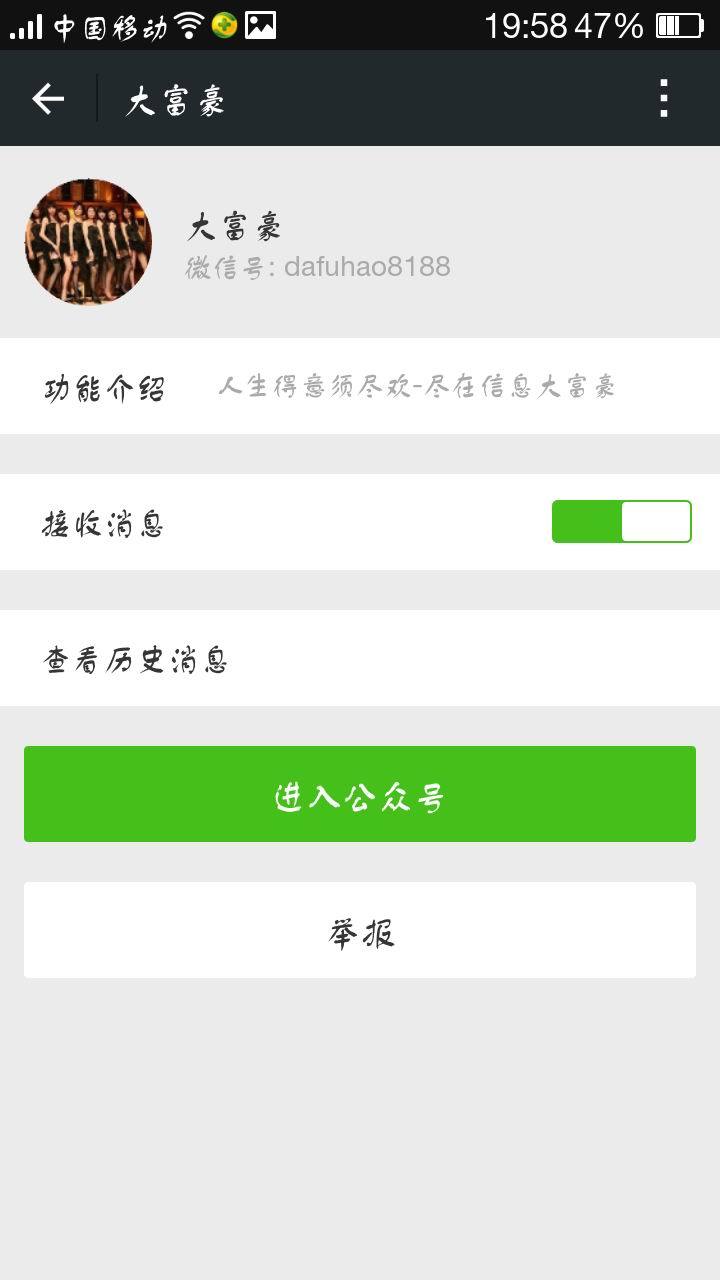This screenshot has width=720, height=1280.
Task: Tap 举报 to report this account
Action: pyautogui.click(x=360, y=929)
